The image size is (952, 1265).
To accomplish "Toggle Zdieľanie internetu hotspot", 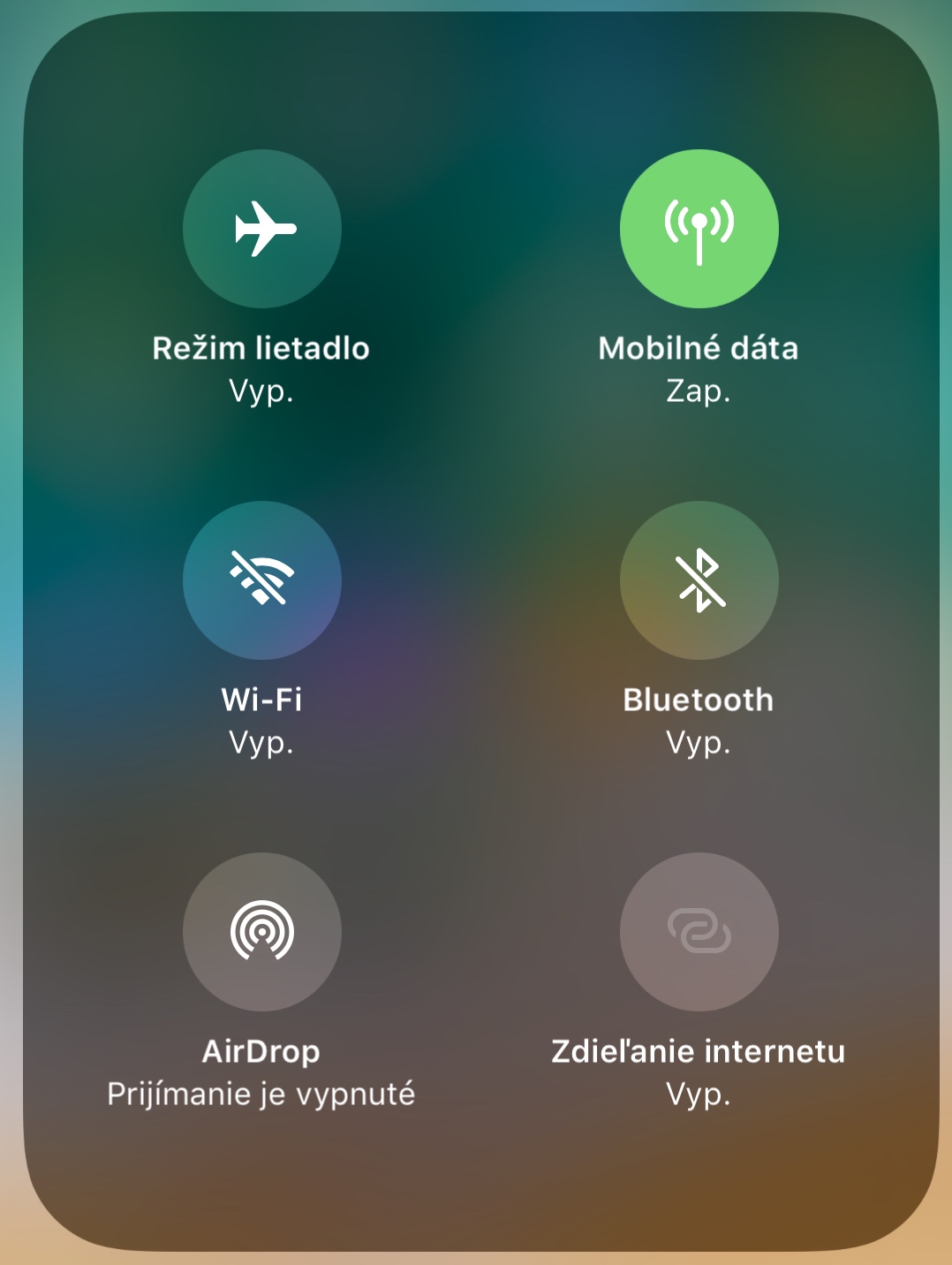I will click(699, 932).
